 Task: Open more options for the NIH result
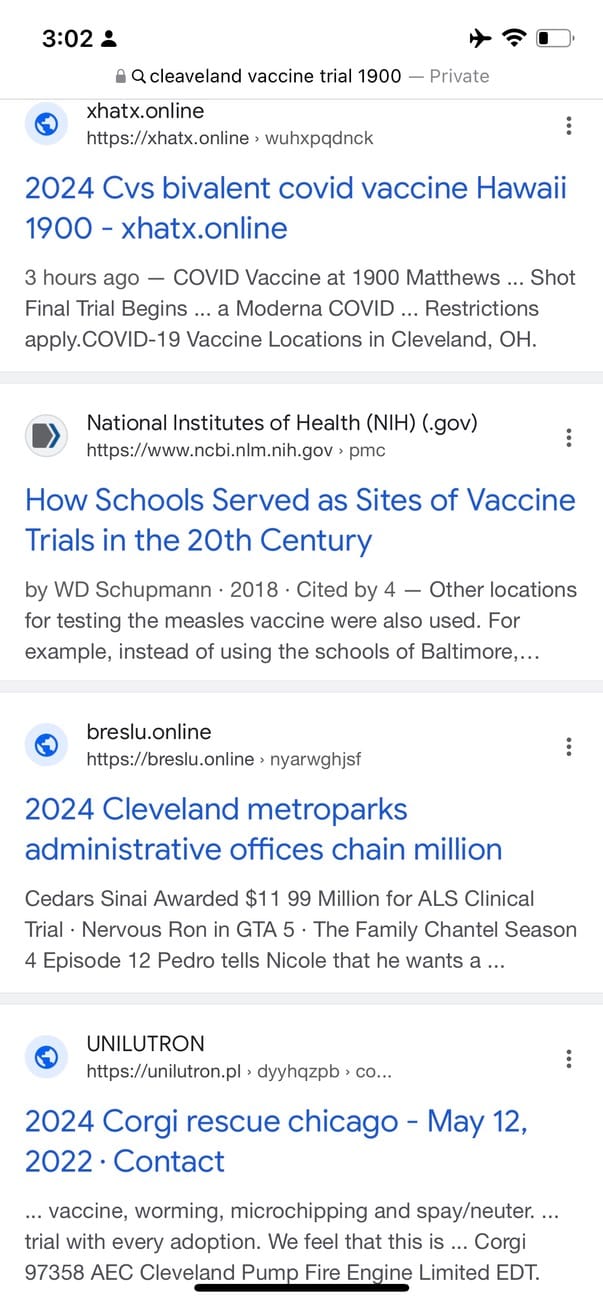click(568, 437)
